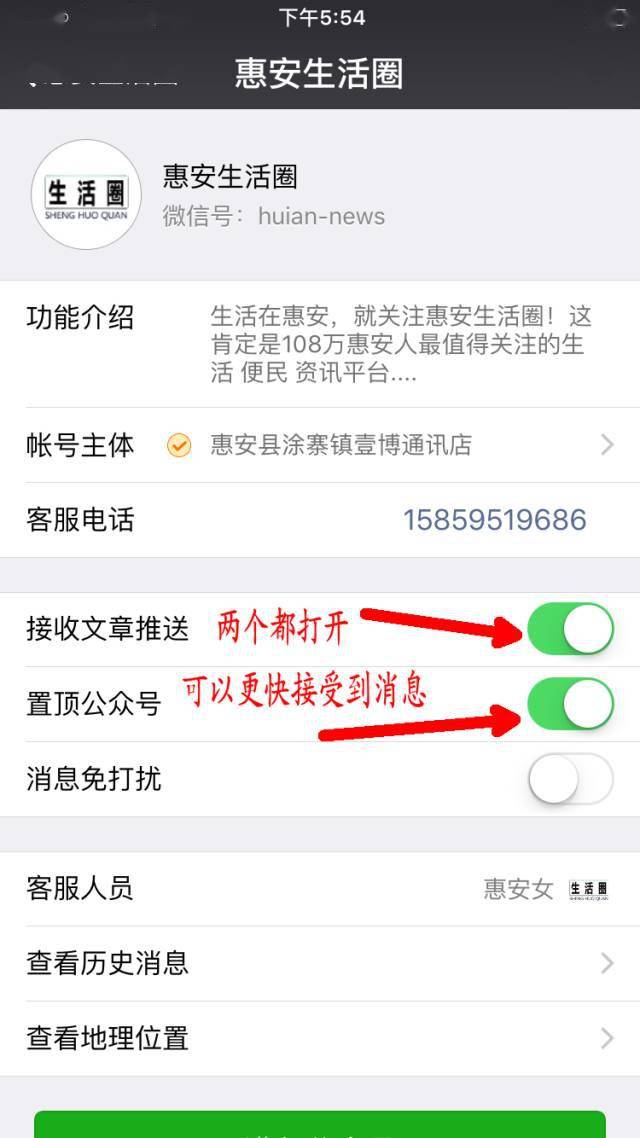
Task: View the 惠安生活圈 profile avatar
Action: point(87,194)
